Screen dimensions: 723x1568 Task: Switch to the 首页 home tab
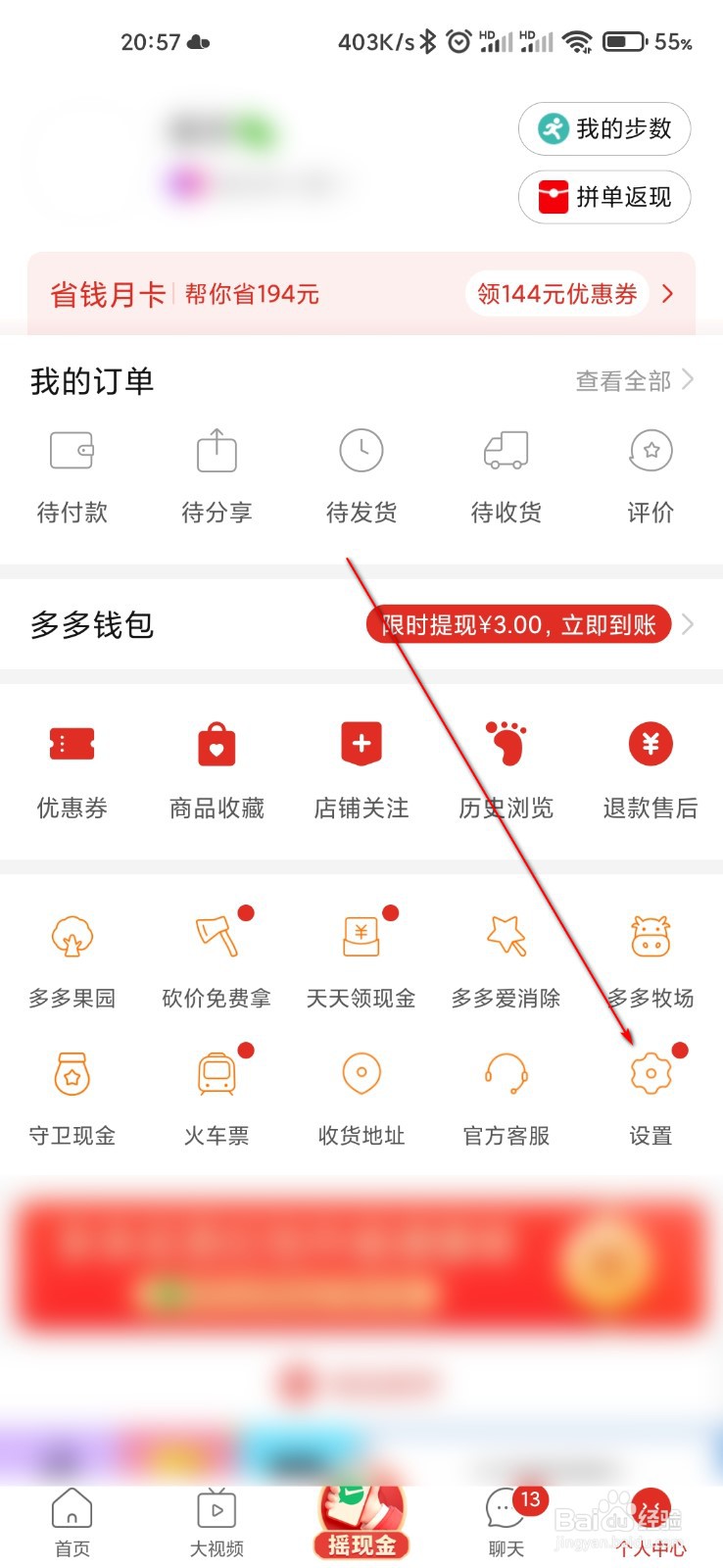[72, 1519]
